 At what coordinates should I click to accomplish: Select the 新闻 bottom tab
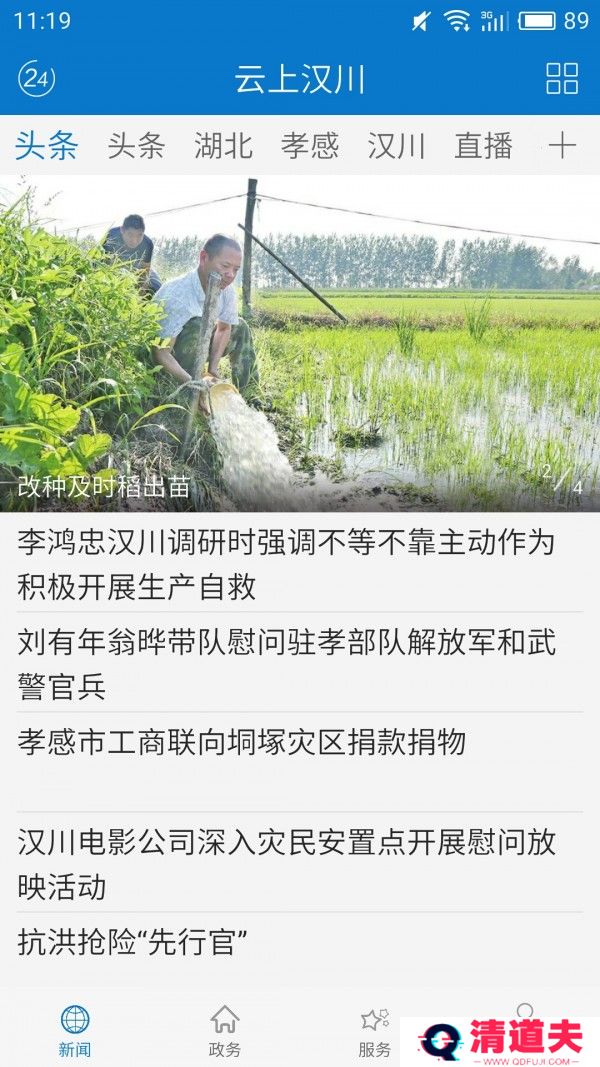click(75, 1031)
